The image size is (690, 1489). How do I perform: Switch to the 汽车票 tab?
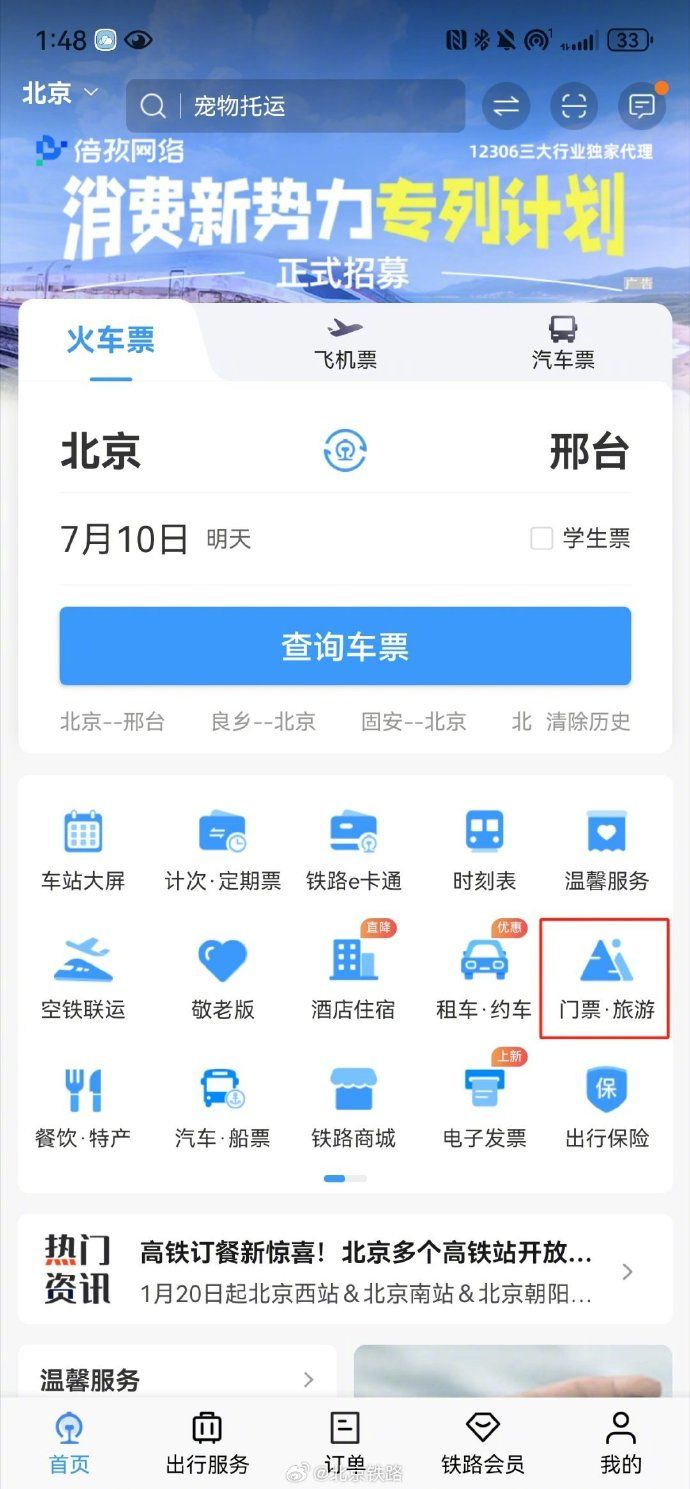563,344
